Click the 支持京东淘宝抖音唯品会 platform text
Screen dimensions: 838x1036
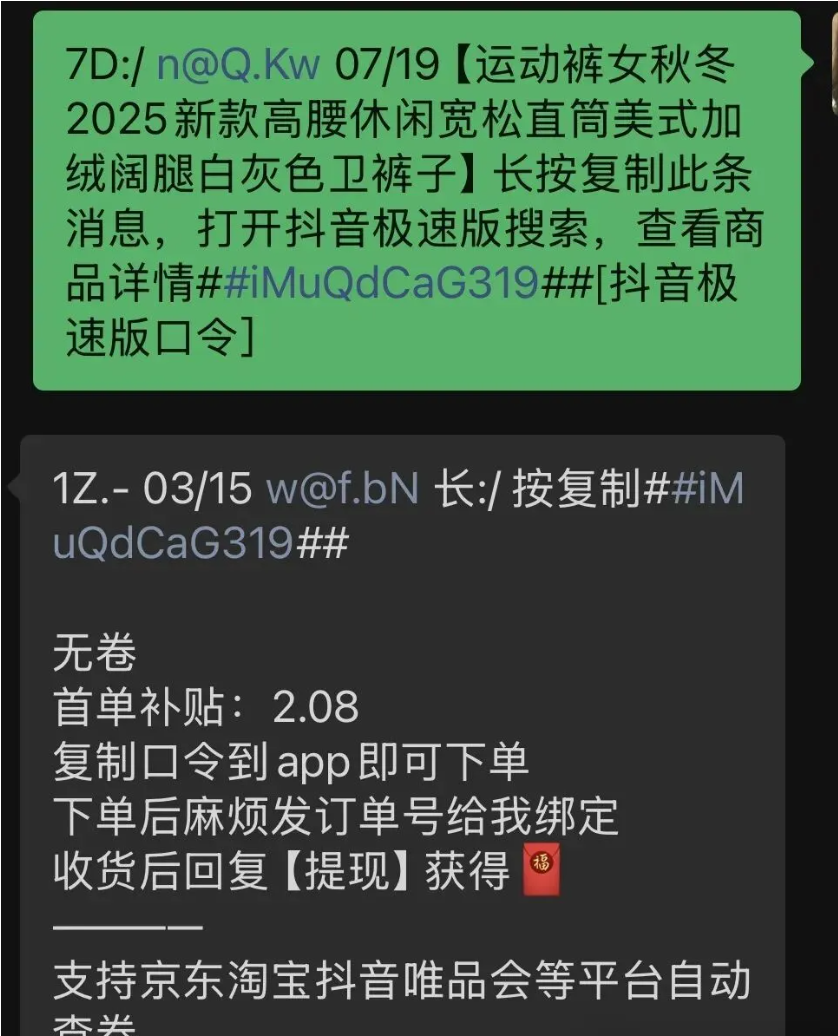click(x=280, y=983)
